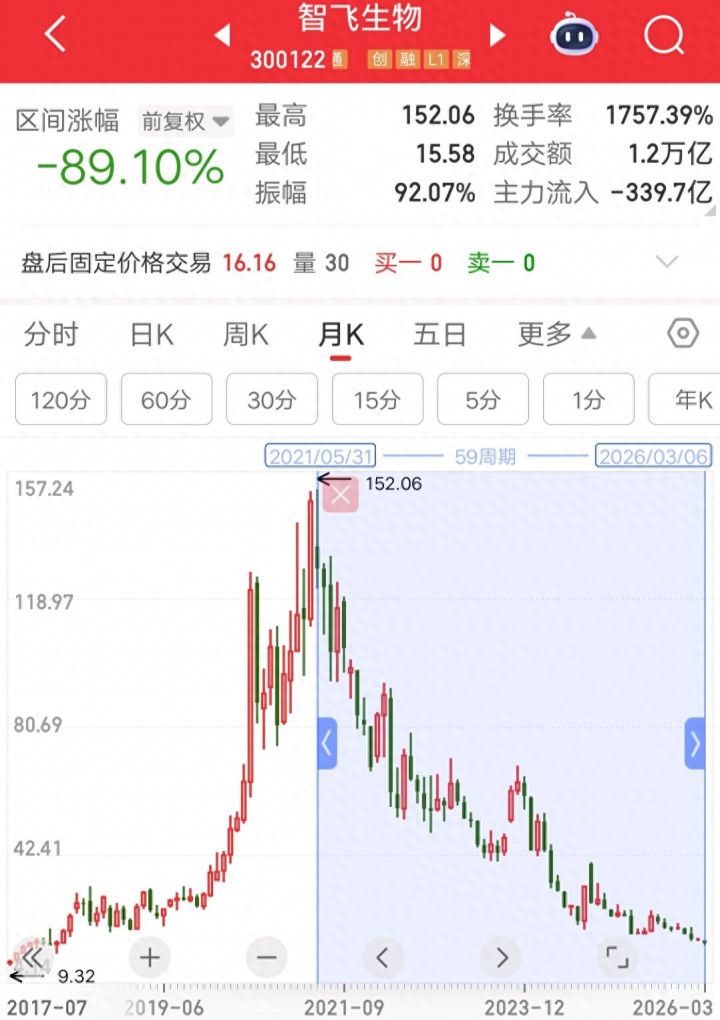Zoom in the chart with plus button
Image resolution: width=720 pixels, height=1020 pixels.
[150, 957]
